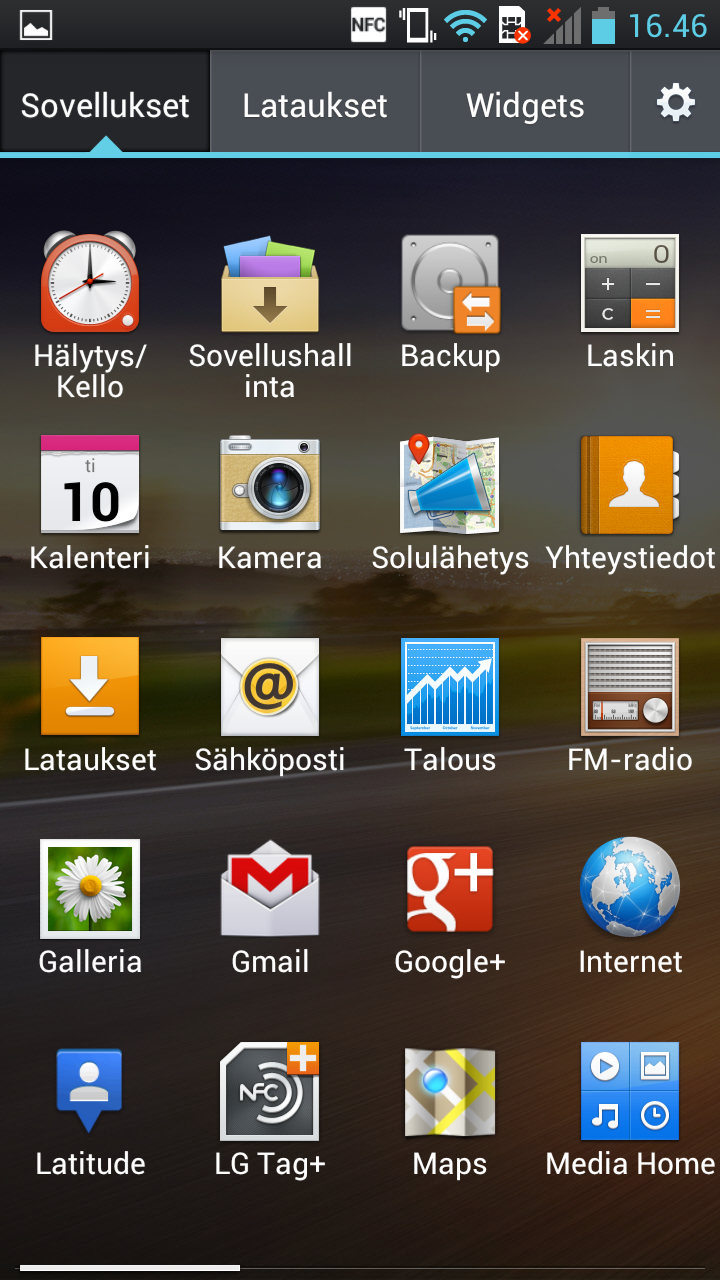Viewport: 720px width, 1280px height.
Task: Switch to the Widgets tab
Action: click(x=525, y=105)
